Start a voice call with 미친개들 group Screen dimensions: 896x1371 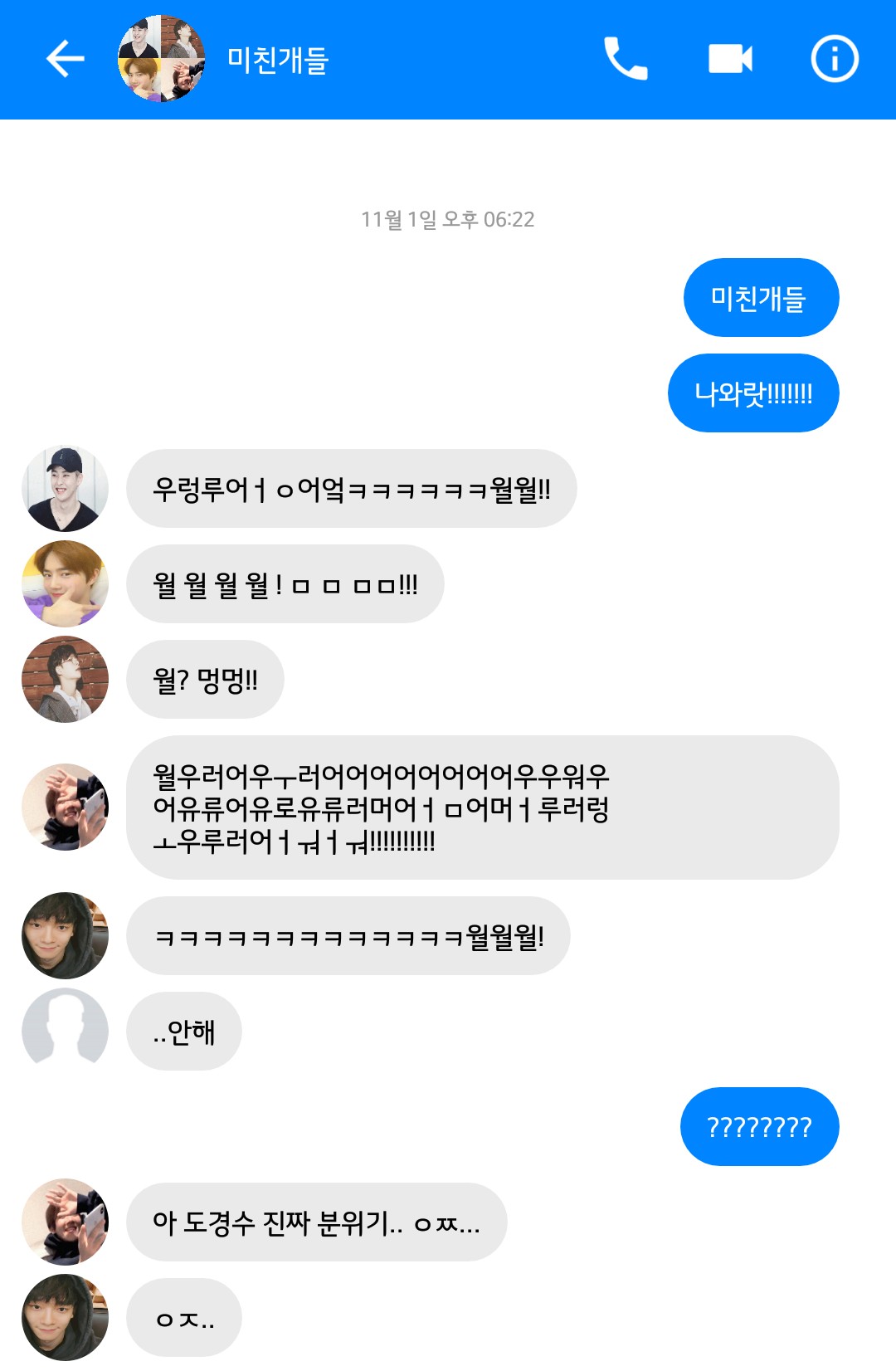(626, 59)
